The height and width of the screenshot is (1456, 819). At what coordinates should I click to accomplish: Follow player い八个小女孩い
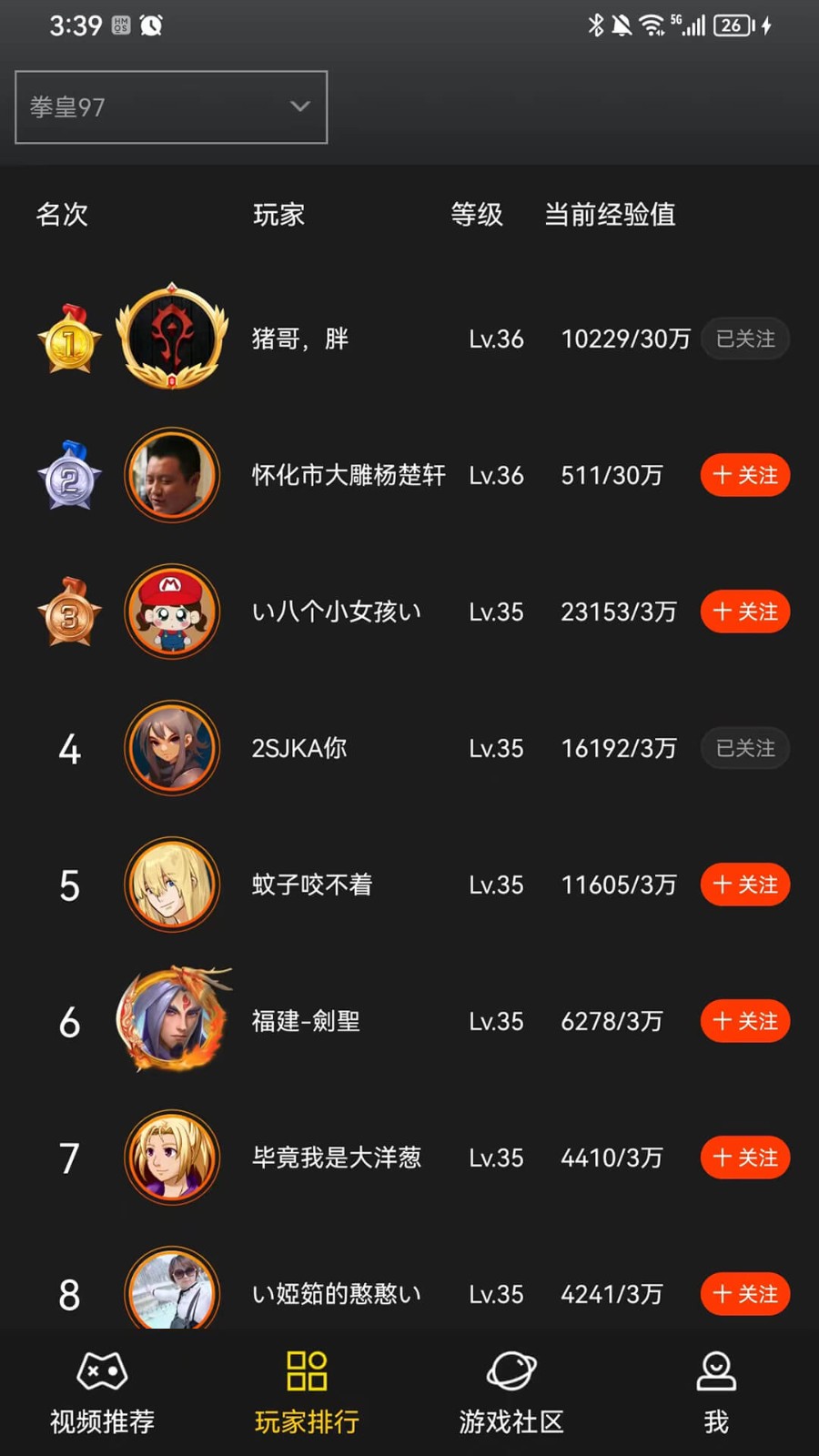[744, 612]
